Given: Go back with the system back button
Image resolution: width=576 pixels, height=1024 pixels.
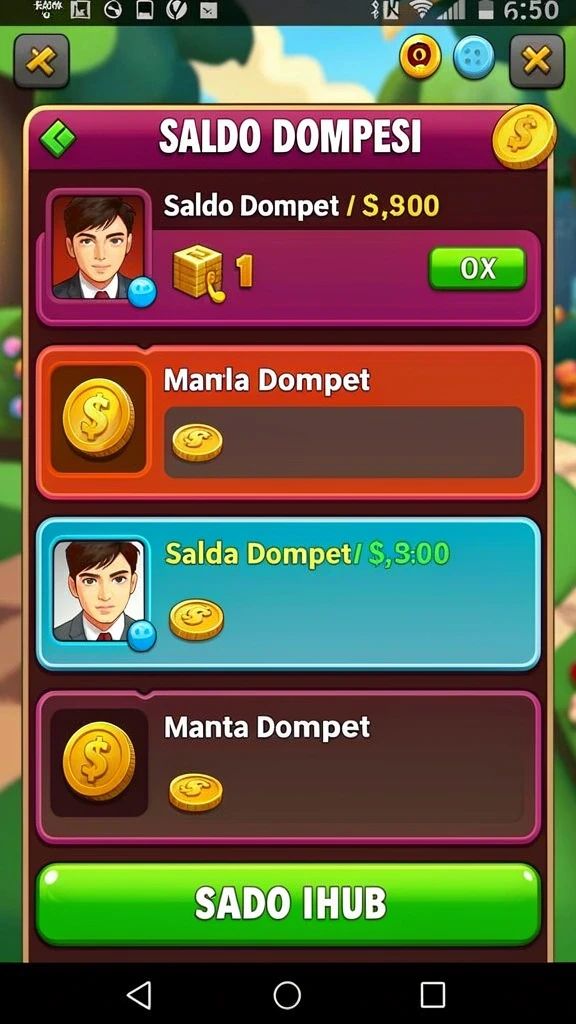Looking at the screenshot, I should coord(138,995).
